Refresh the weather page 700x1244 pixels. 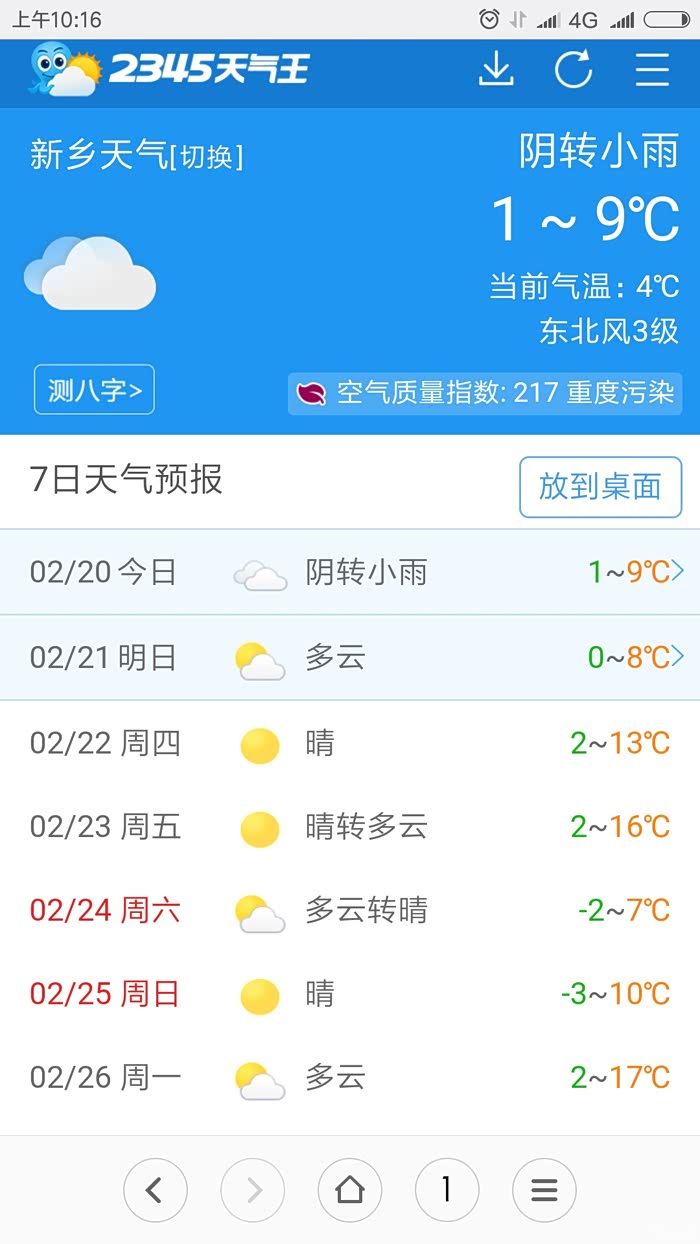574,69
